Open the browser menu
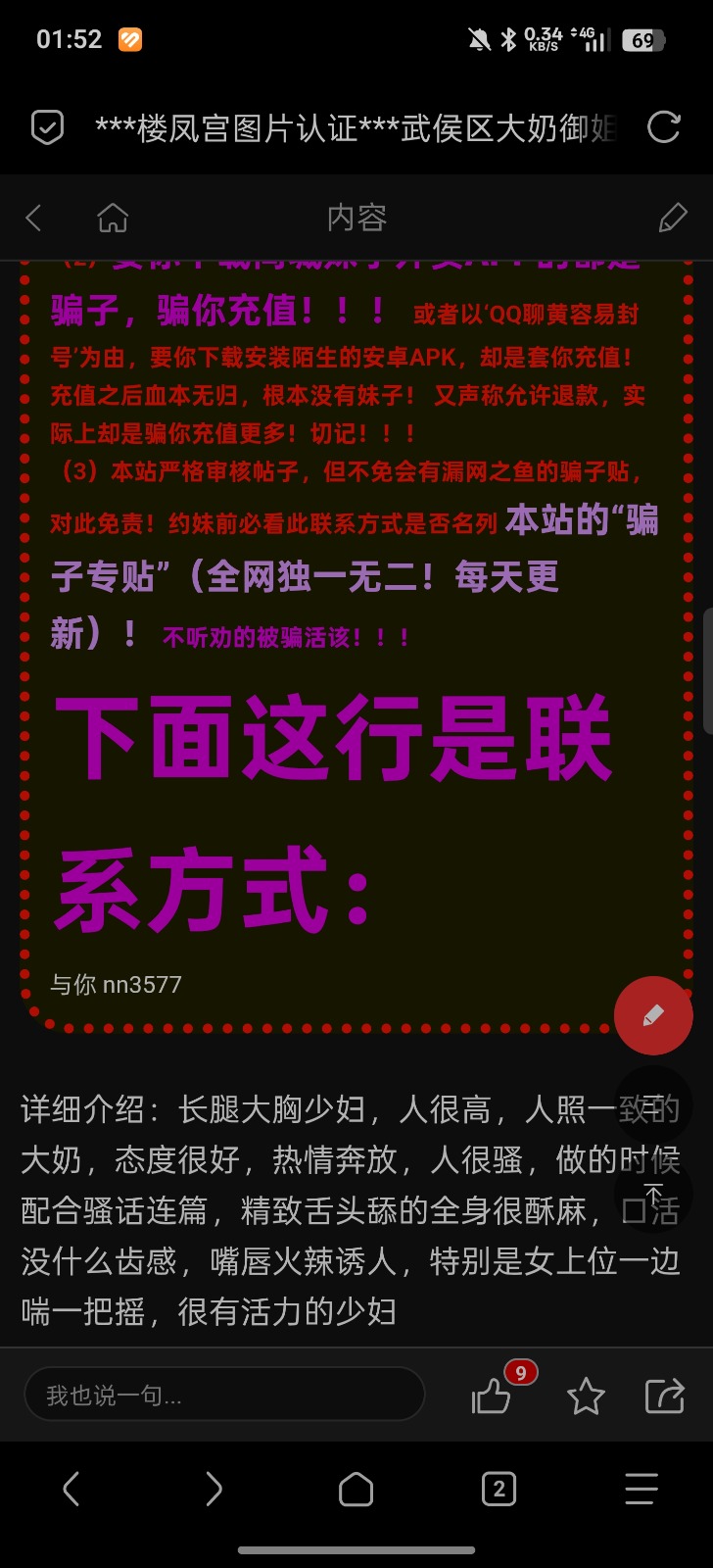This screenshot has height=1568, width=713. (x=641, y=1490)
